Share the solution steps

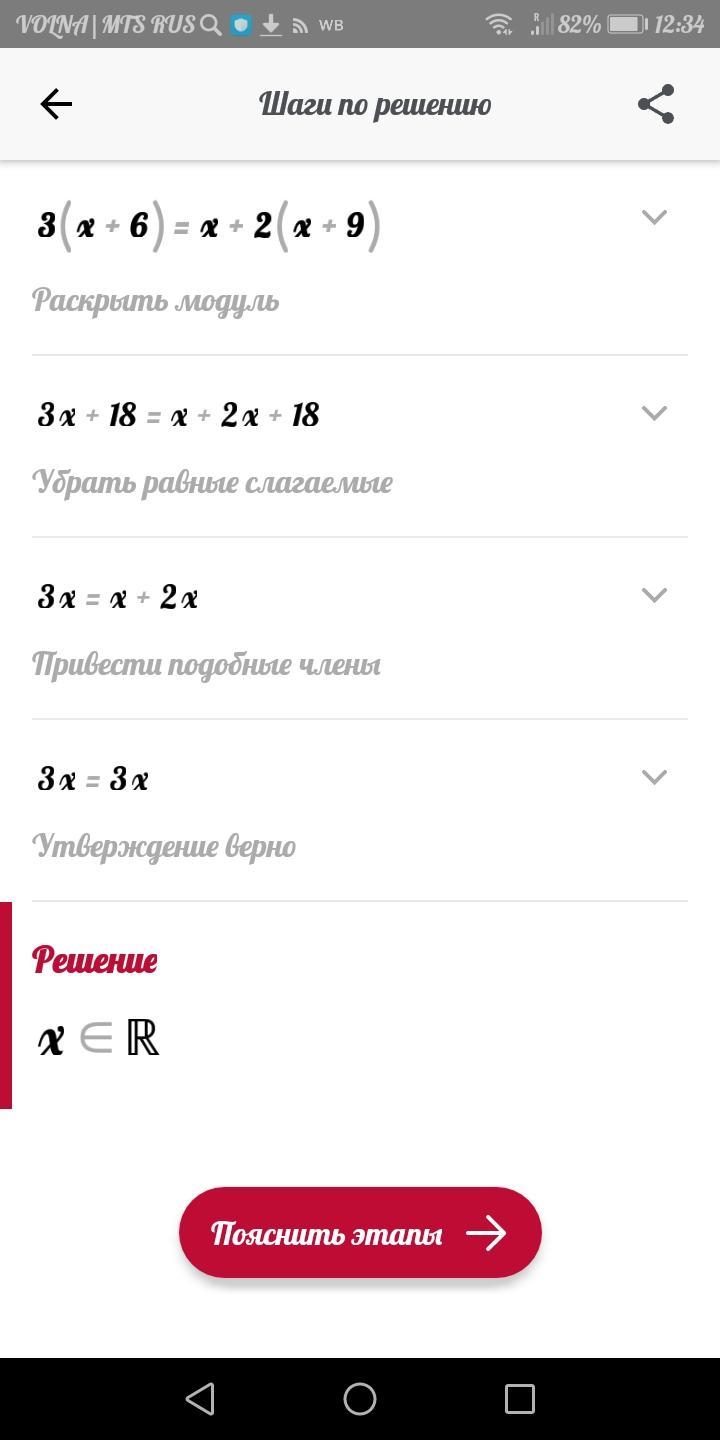(x=656, y=104)
